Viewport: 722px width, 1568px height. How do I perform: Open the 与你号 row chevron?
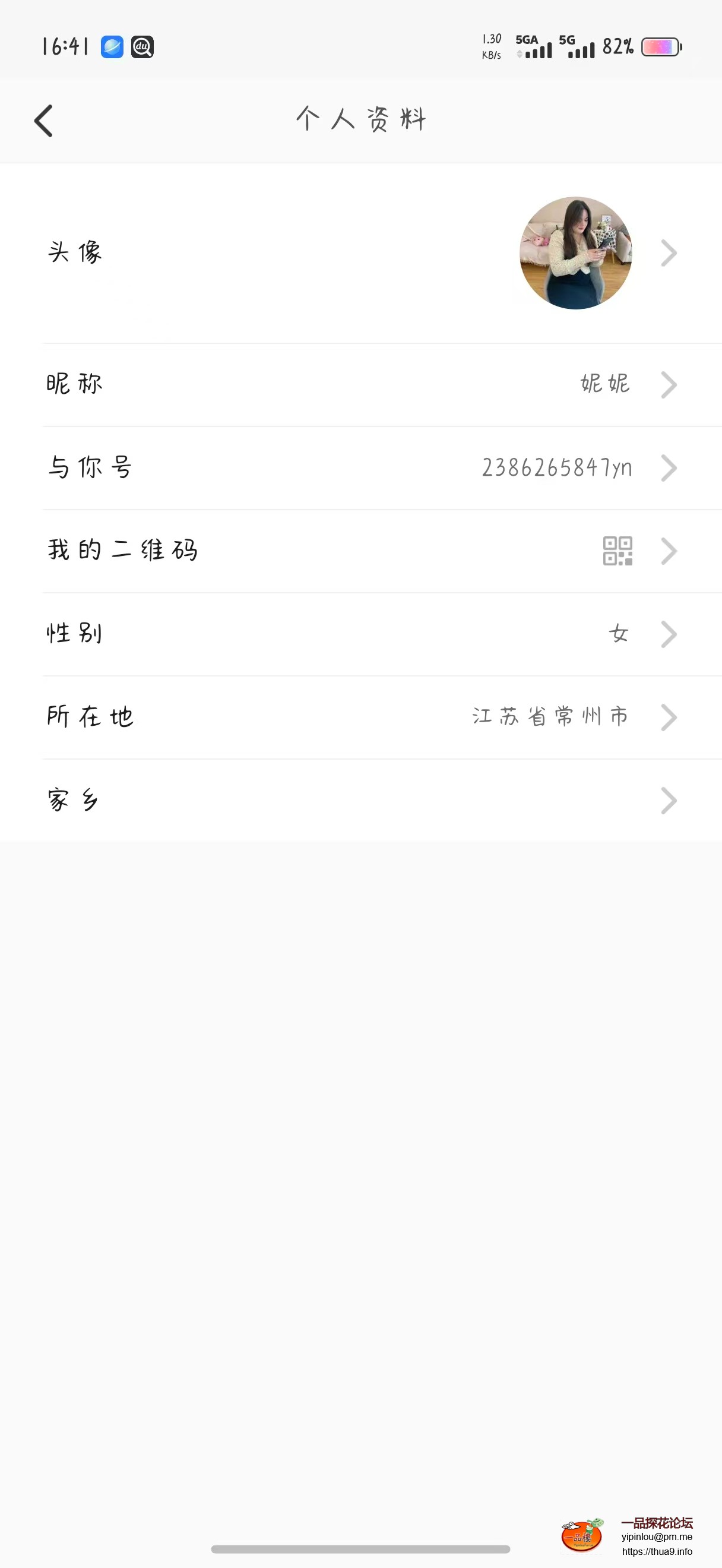tap(669, 467)
